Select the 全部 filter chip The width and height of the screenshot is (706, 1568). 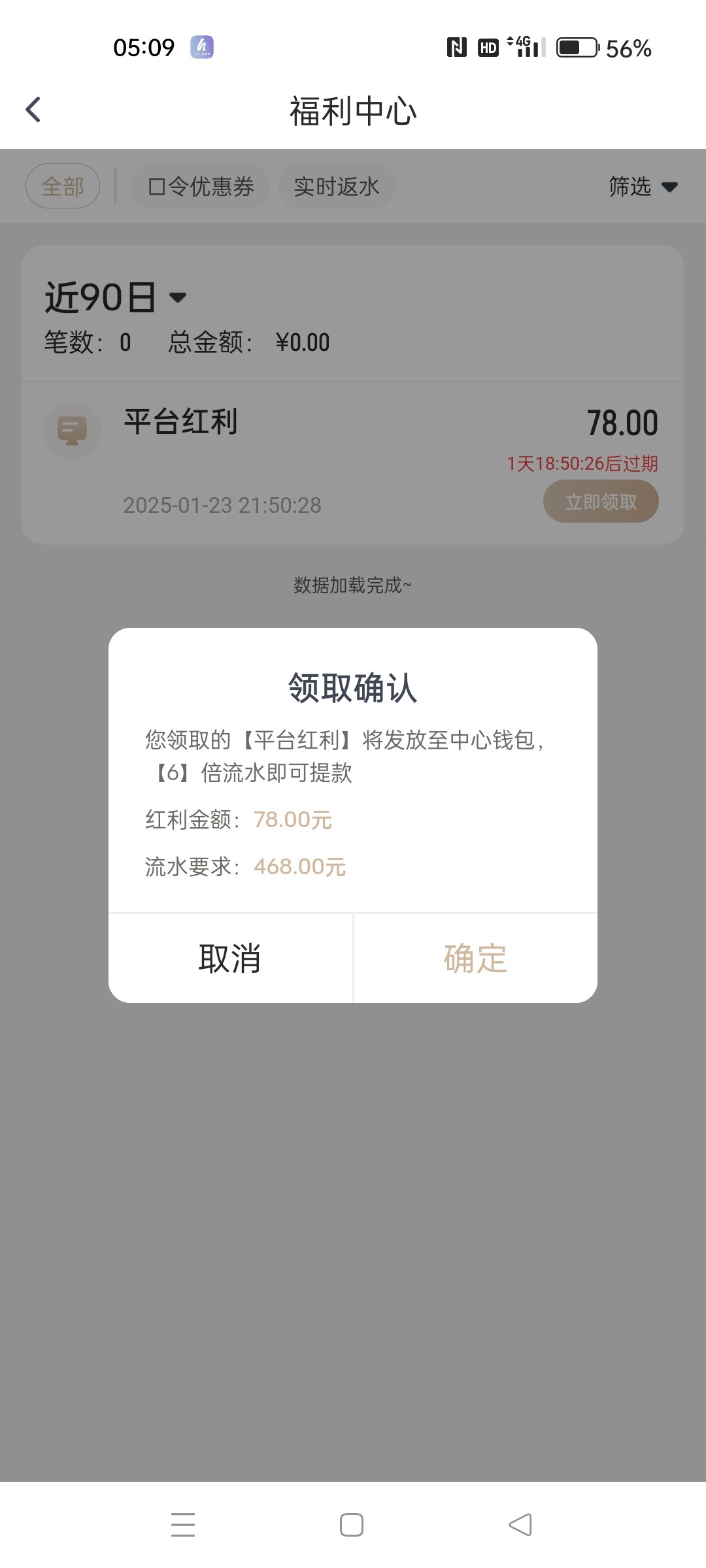[x=63, y=186]
